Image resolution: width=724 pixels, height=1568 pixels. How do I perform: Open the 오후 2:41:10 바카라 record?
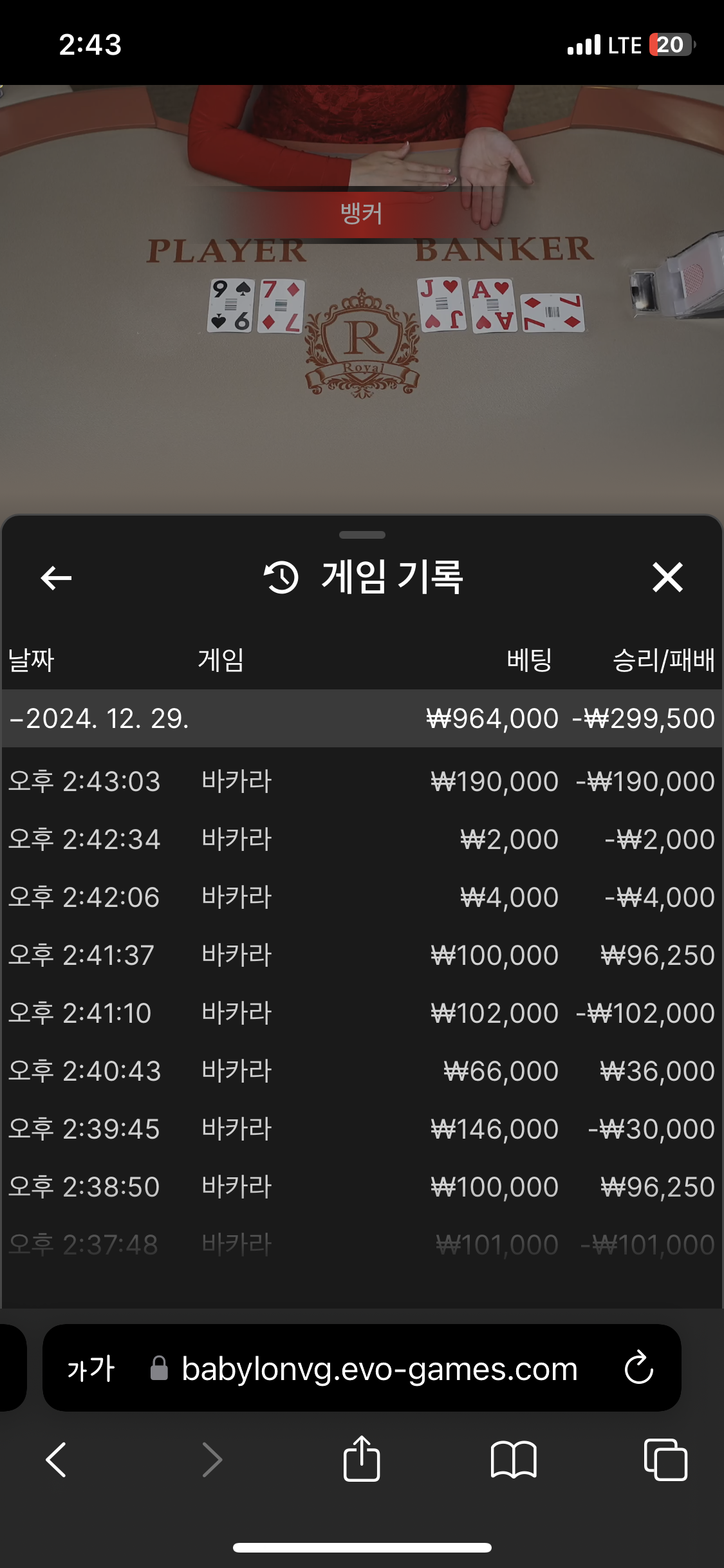(x=360, y=1013)
